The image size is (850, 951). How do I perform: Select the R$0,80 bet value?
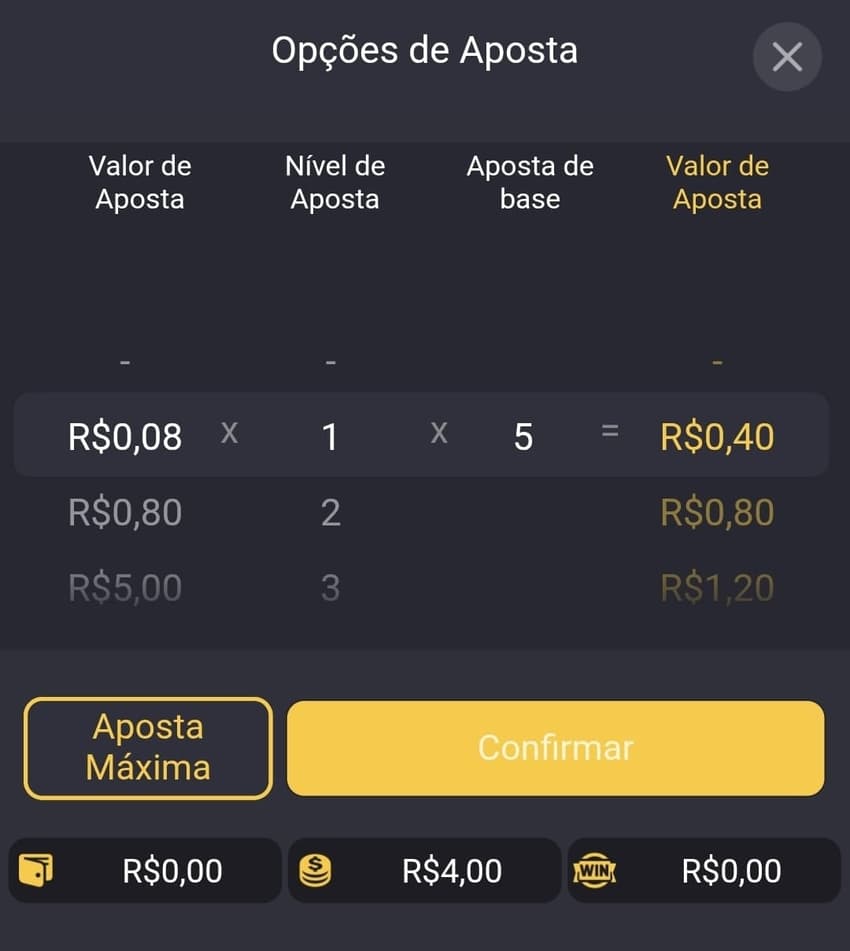124,512
